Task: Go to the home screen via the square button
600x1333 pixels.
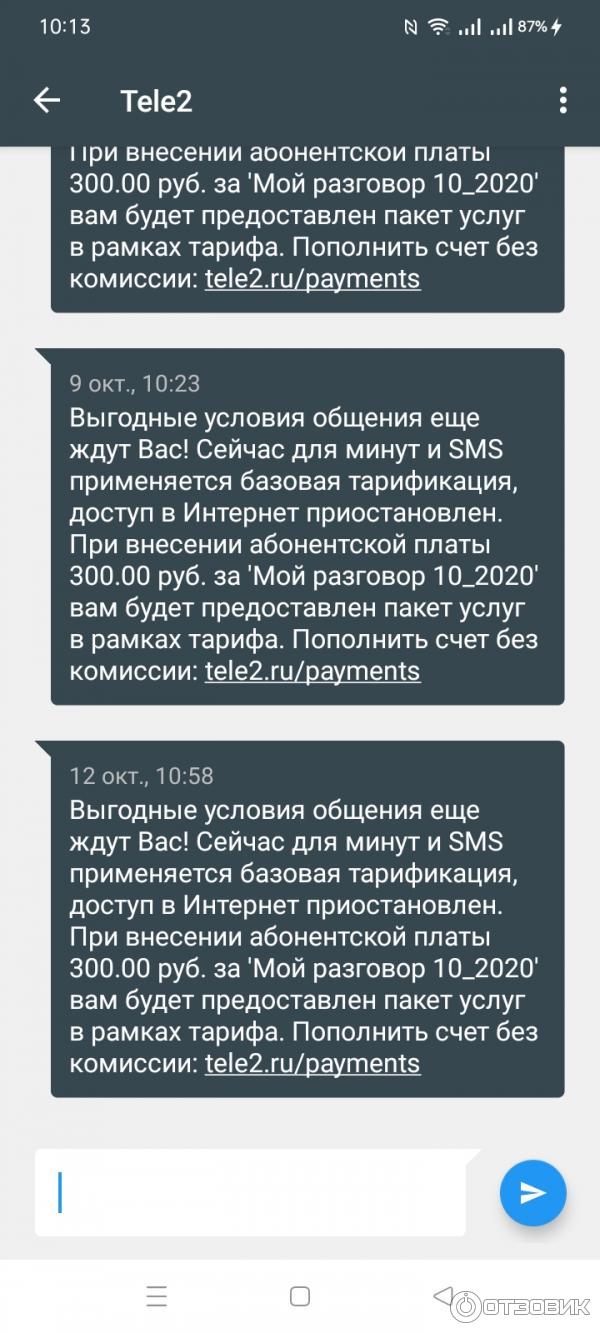Action: (x=299, y=1297)
